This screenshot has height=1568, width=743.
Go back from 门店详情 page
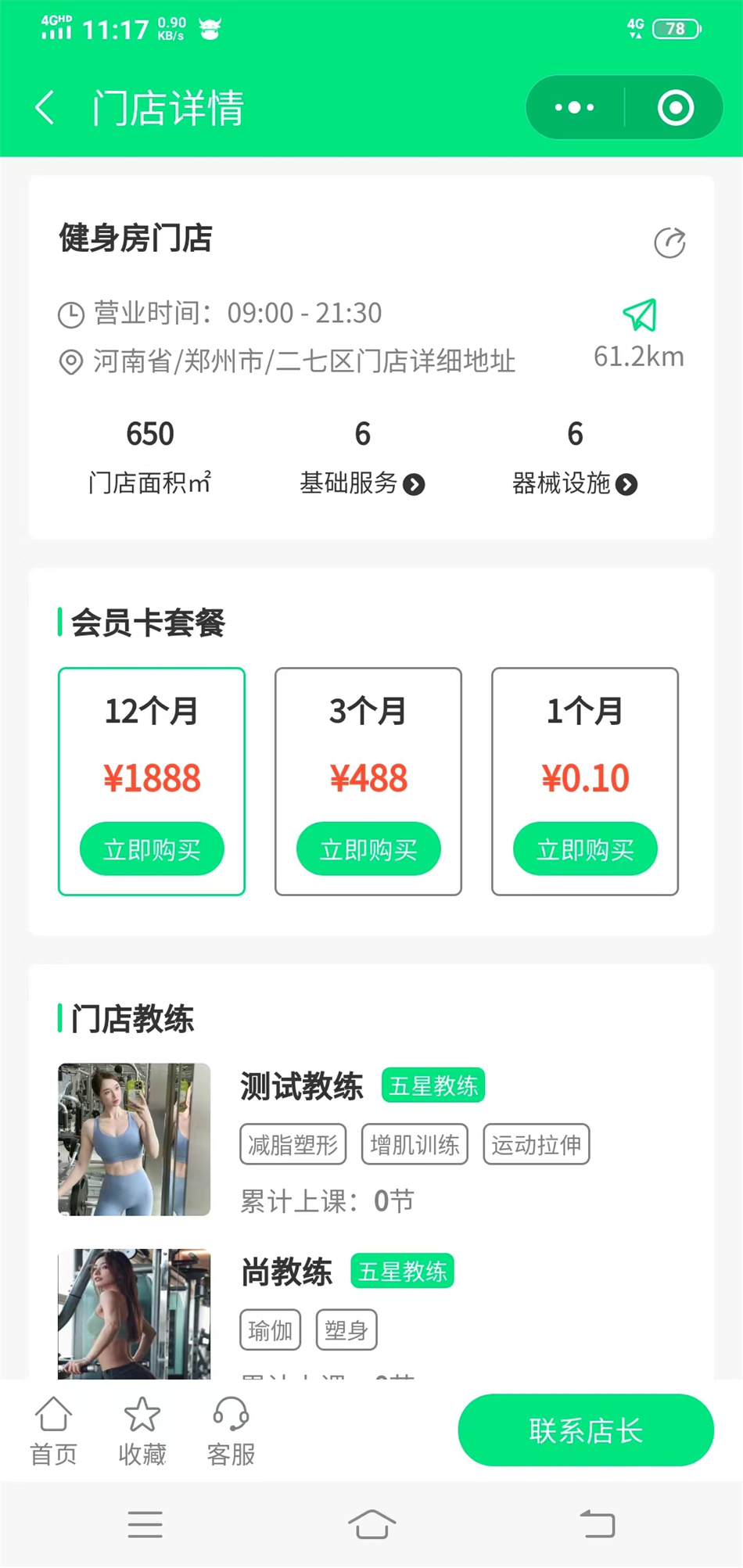point(45,108)
